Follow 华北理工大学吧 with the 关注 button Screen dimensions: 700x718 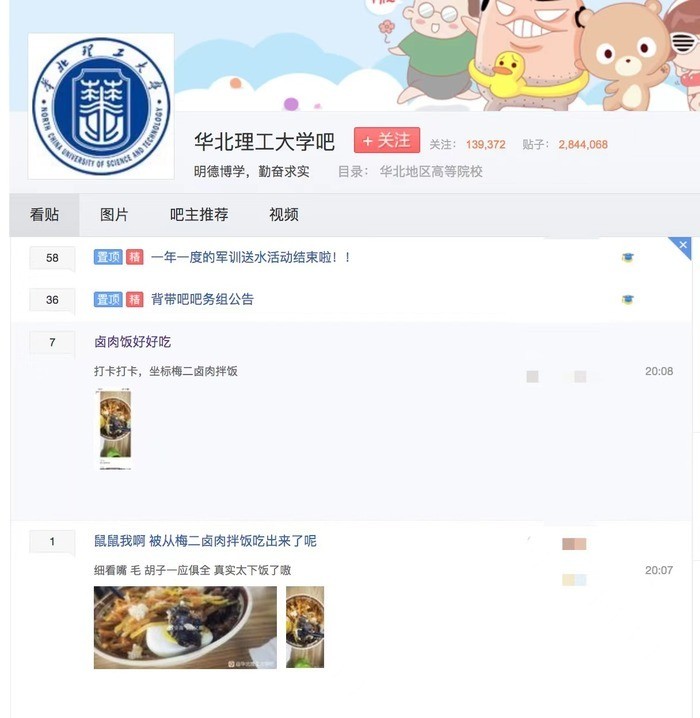click(x=387, y=141)
